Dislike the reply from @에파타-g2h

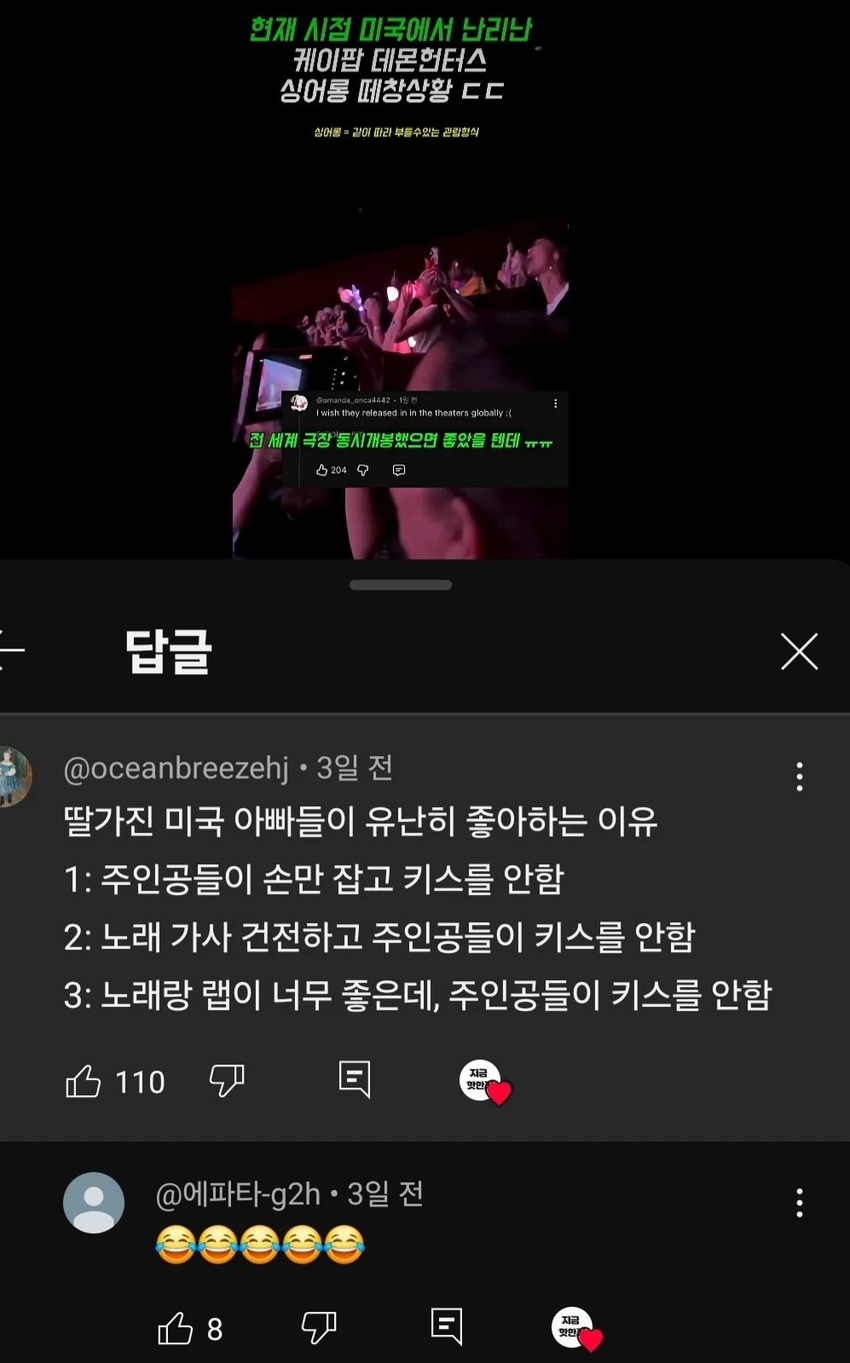click(319, 1327)
